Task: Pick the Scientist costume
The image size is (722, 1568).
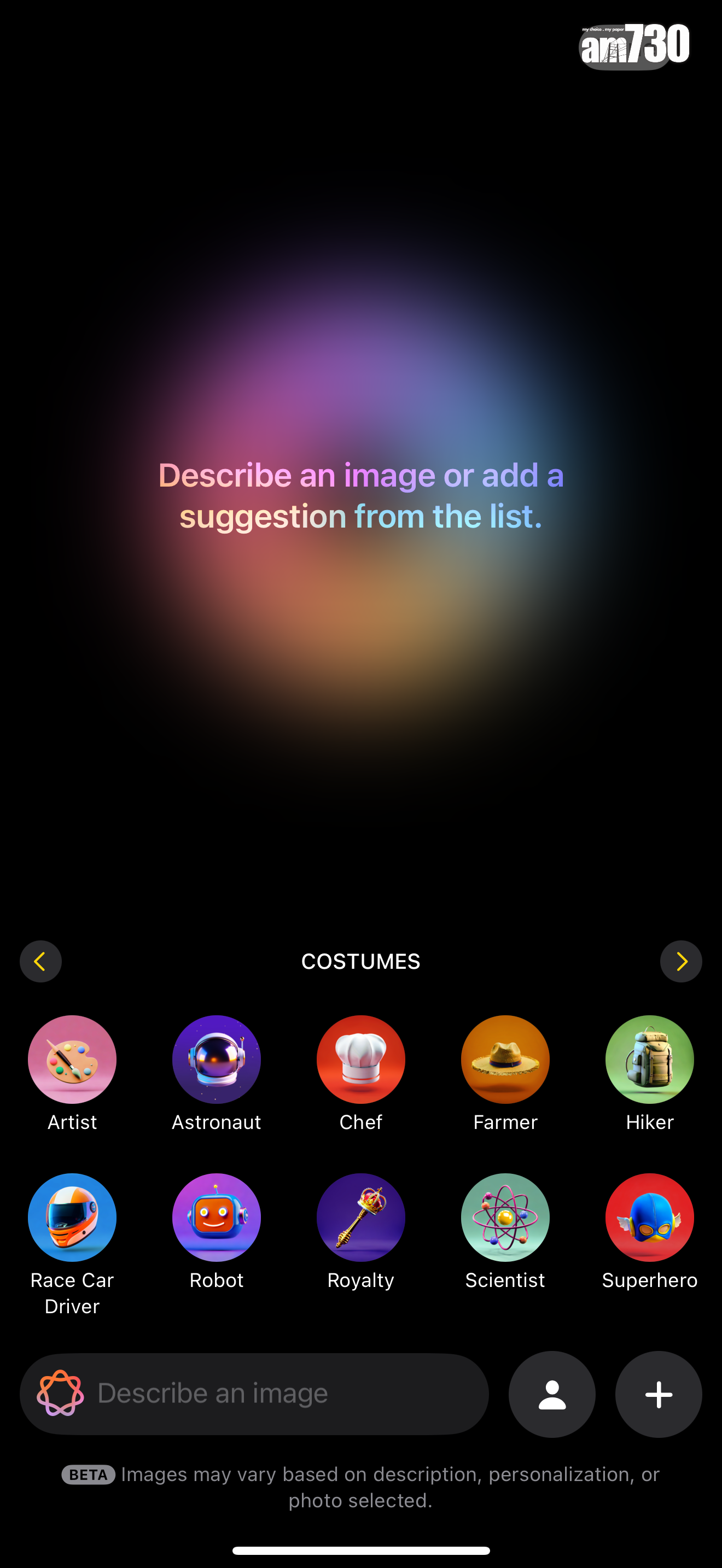Action: pos(505,1218)
